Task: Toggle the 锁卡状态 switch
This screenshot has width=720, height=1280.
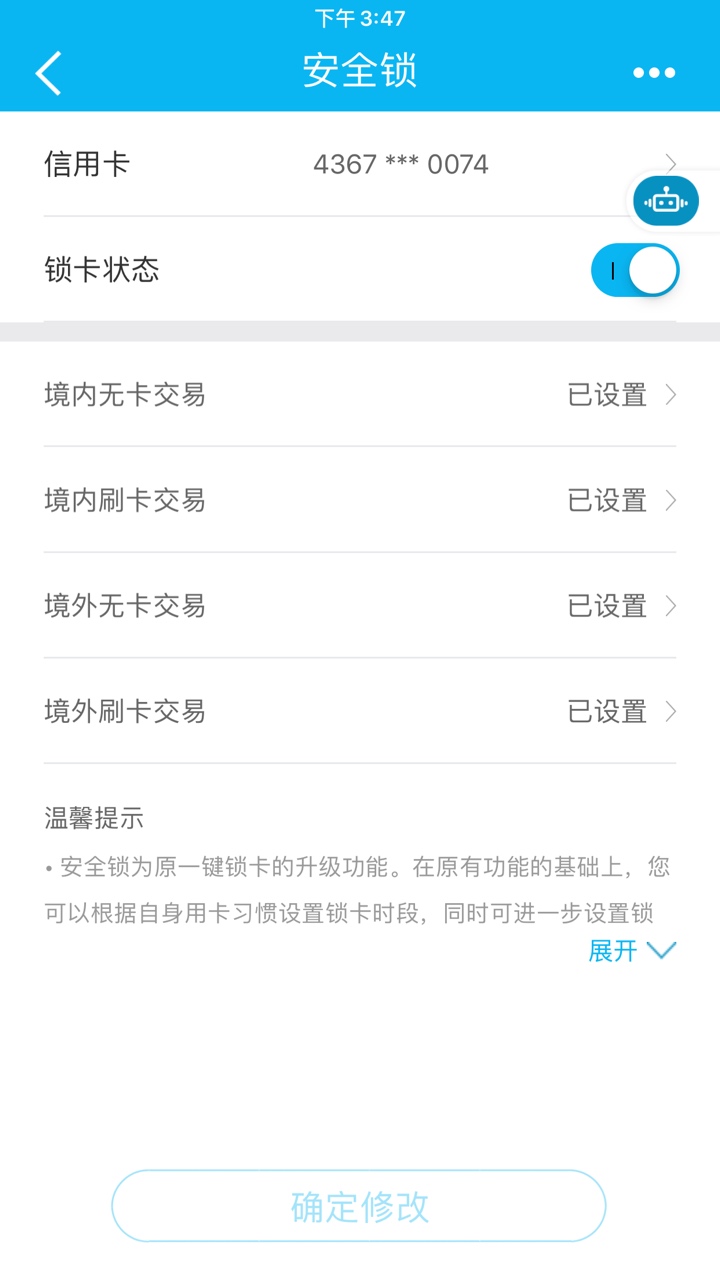Action: 635,271
